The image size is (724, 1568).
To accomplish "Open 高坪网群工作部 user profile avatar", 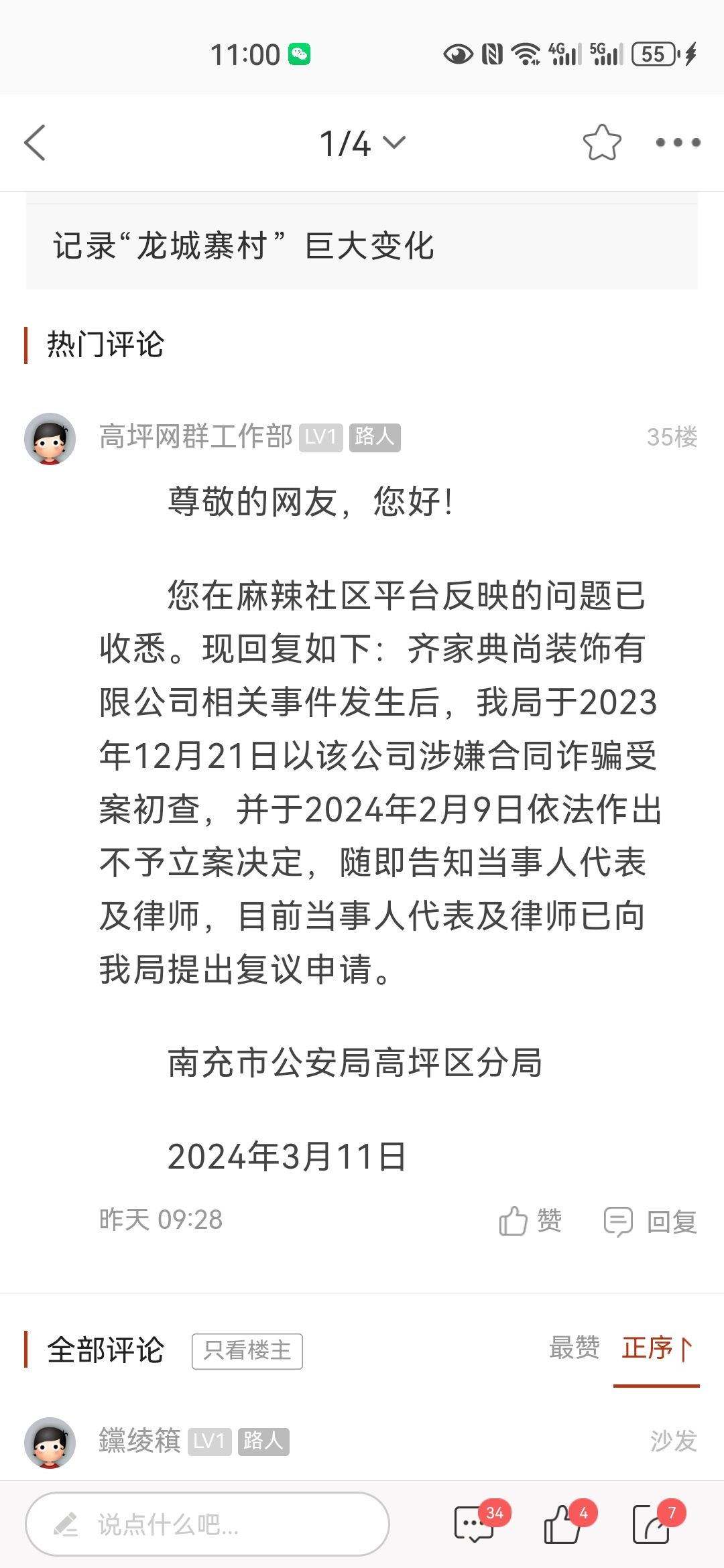I will (50, 439).
